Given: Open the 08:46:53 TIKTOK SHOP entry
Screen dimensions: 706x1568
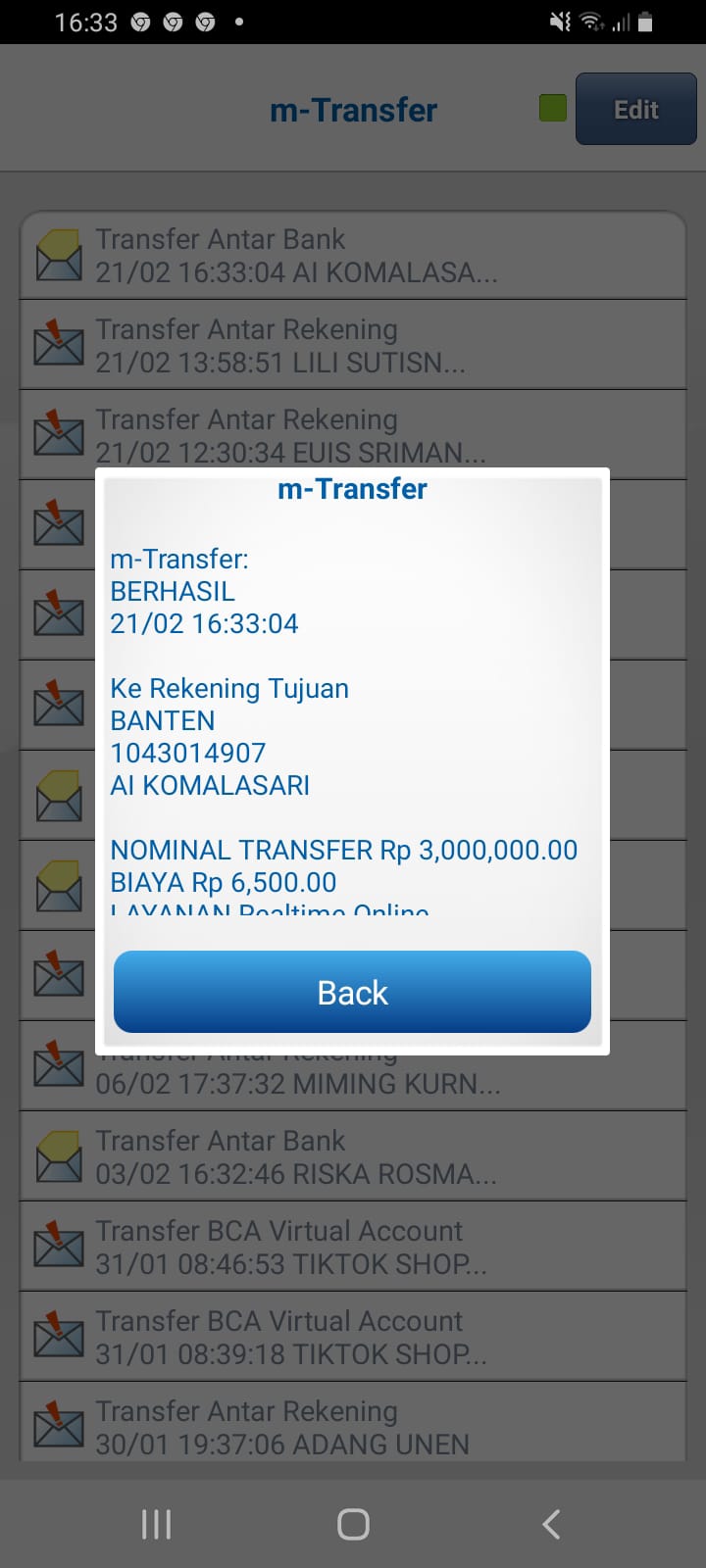Looking at the screenshot, I should [353, 1247].
